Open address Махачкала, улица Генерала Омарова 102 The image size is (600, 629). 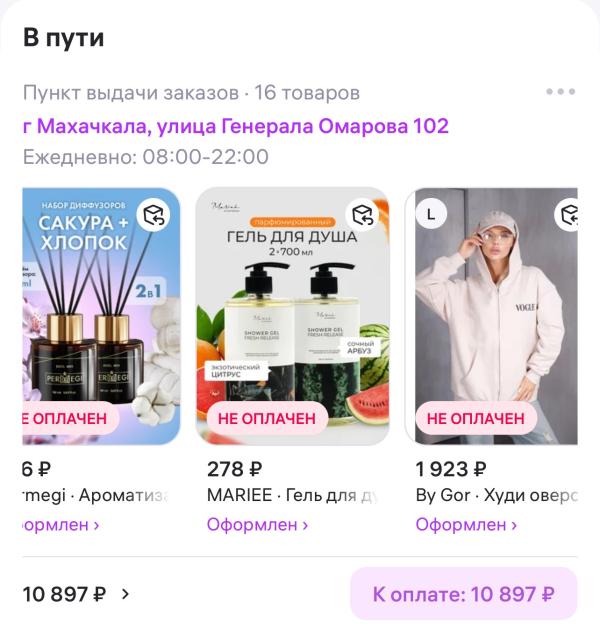tap(235, 126)
